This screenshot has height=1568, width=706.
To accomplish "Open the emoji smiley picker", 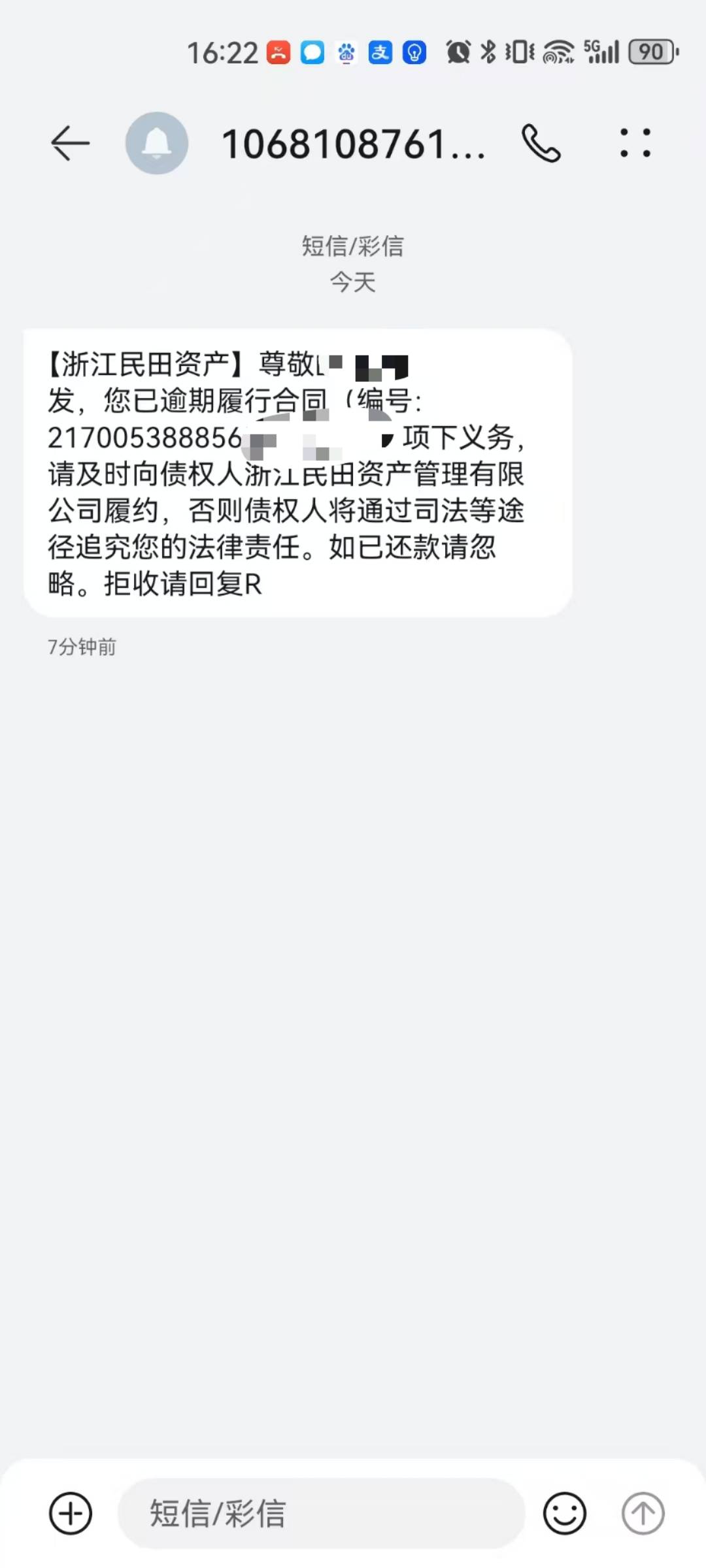I will click(x=565, y=1513).
